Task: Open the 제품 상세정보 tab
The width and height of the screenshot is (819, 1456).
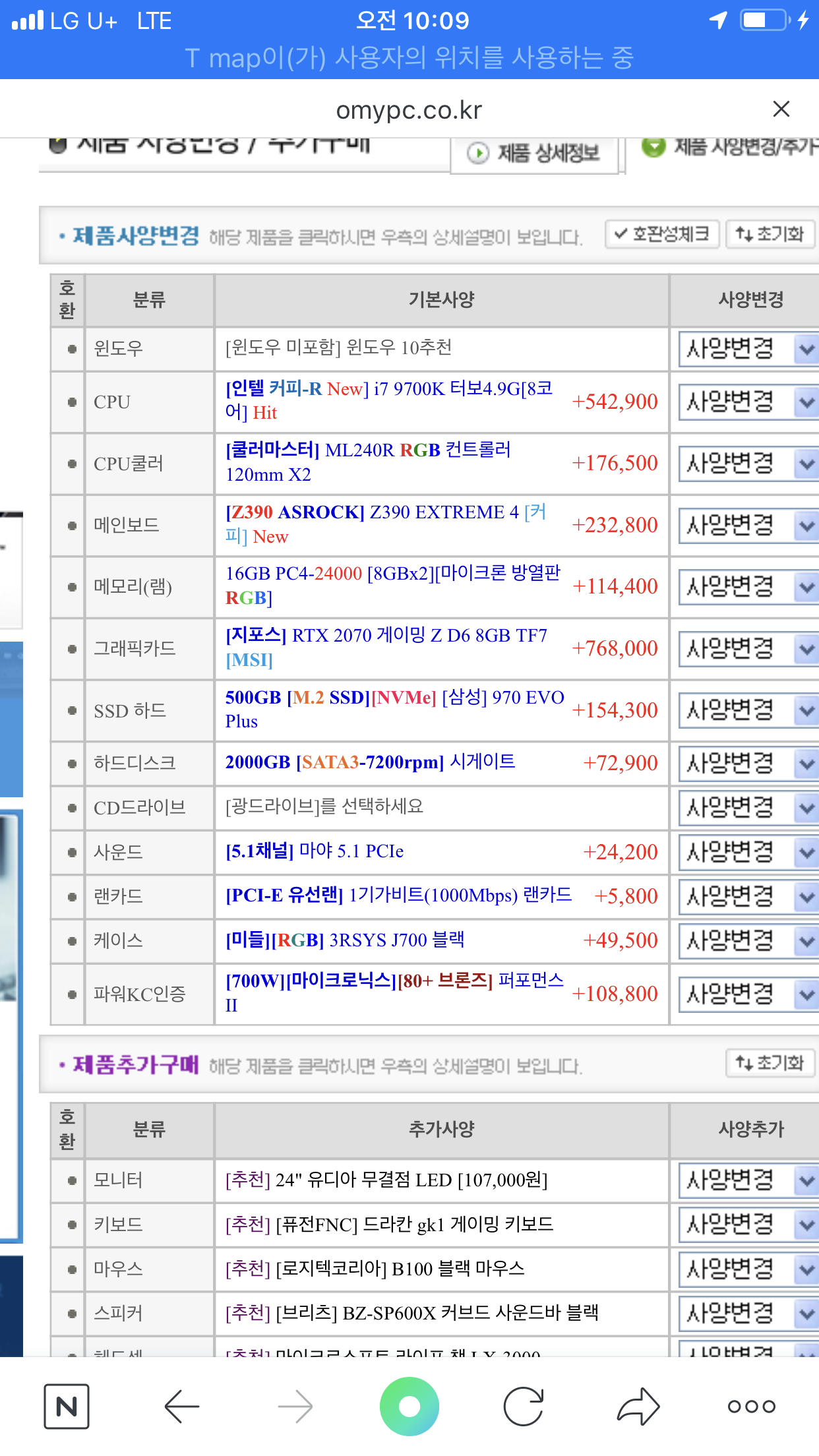Action: [x=535, y=154]
